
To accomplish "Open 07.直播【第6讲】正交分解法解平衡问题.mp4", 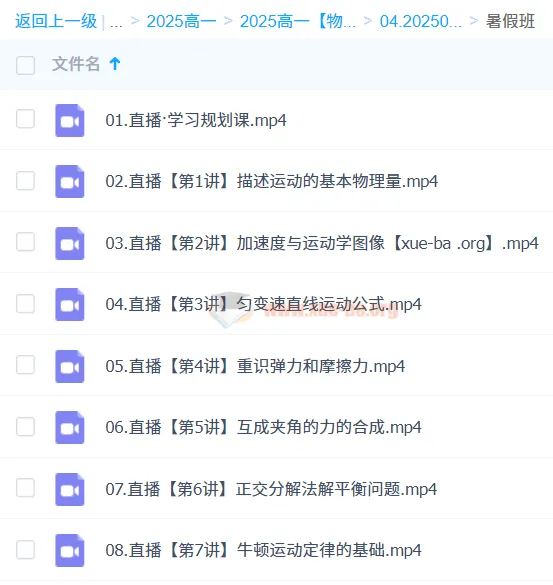I will tap(271, 489).
